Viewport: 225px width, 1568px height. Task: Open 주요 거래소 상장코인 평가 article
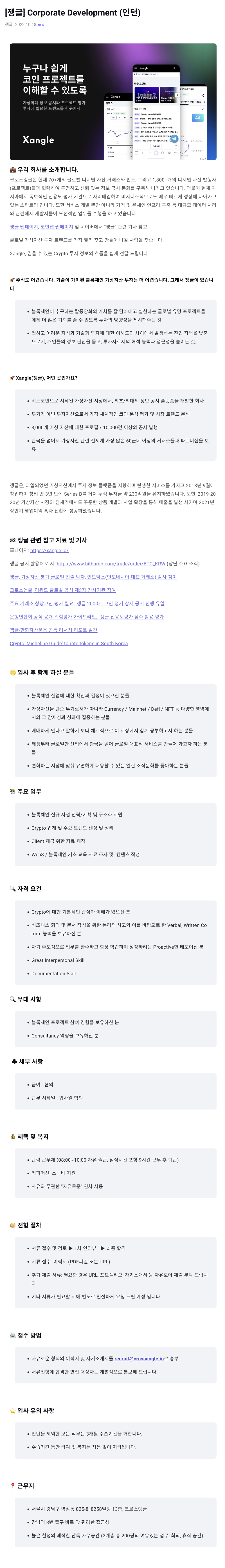pyautogui.click(x=86, y=603)
